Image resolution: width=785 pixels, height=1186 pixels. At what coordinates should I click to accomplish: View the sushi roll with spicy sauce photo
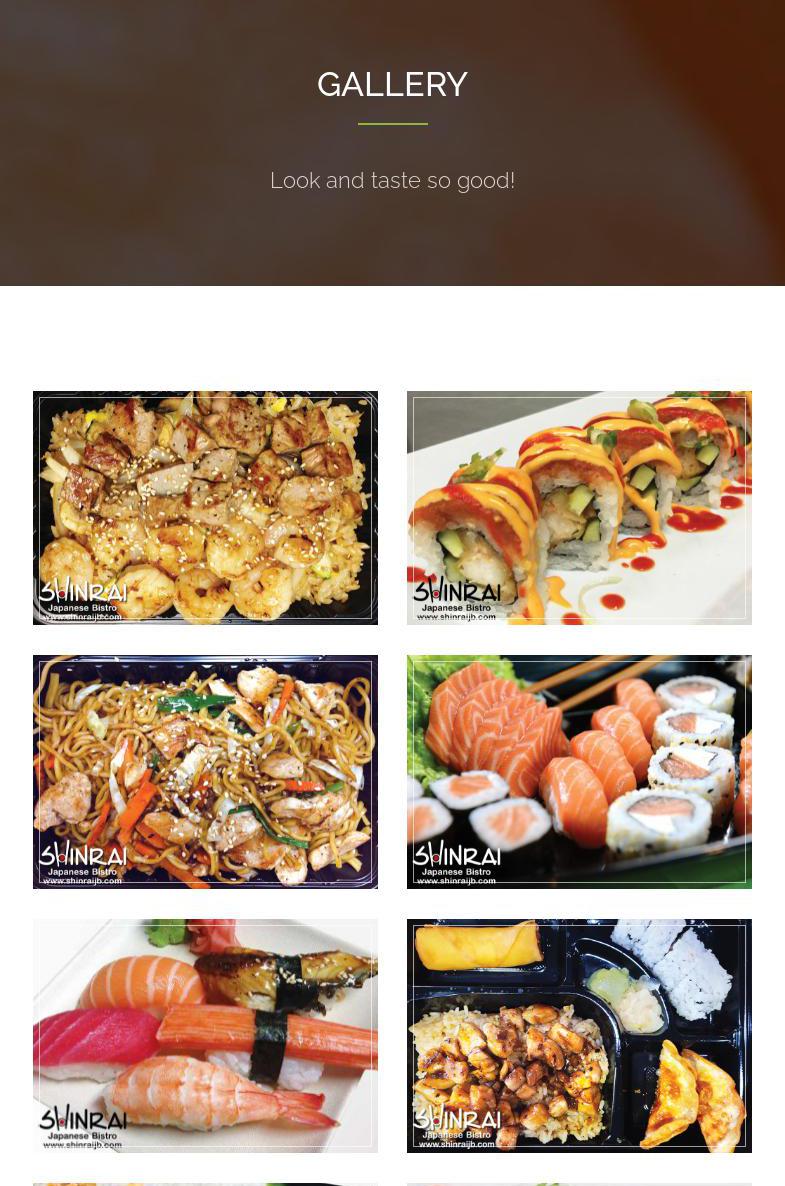pyautogui.click(x=579, y=507)
